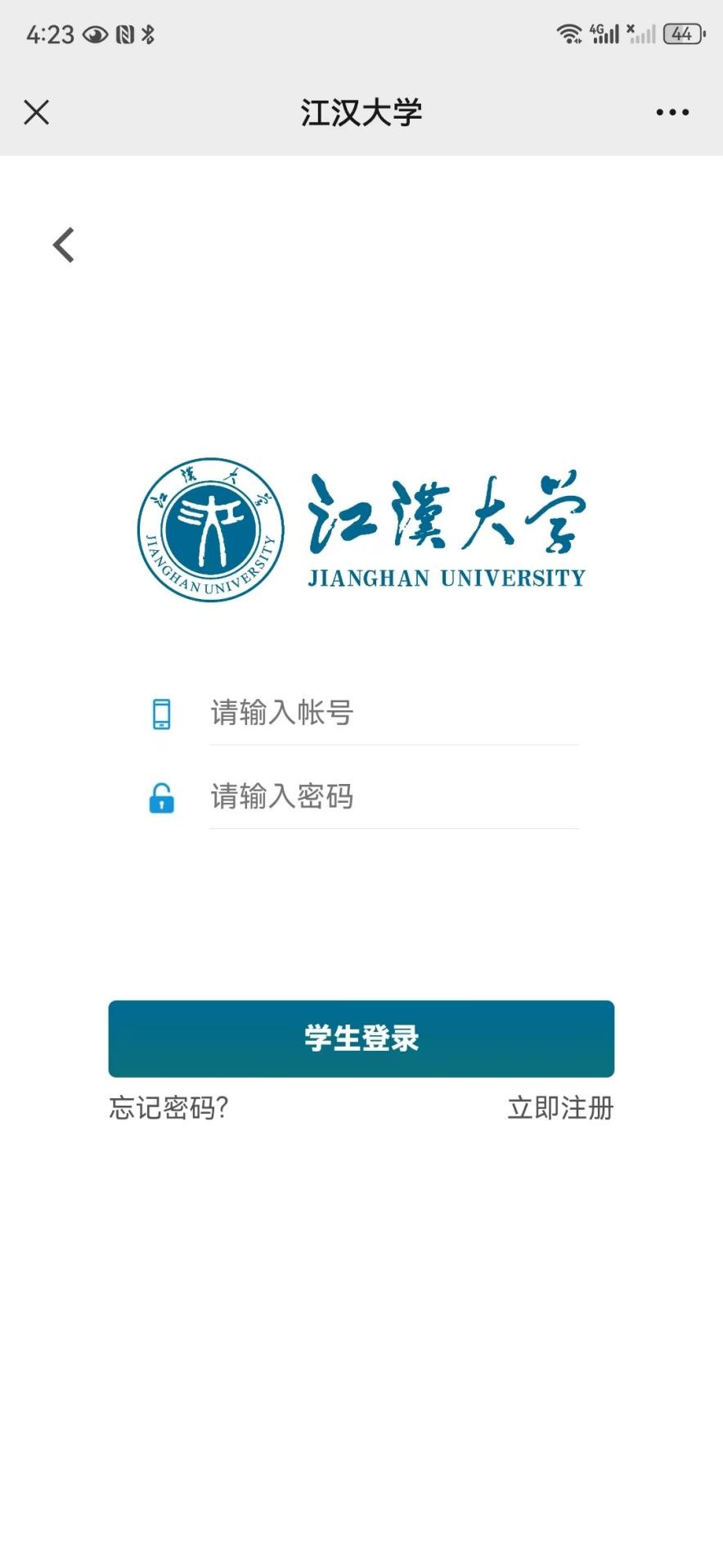Screen dimensions: 723x1568
Task: Open the three-dot overflow menu
Action: click(672, 112)
